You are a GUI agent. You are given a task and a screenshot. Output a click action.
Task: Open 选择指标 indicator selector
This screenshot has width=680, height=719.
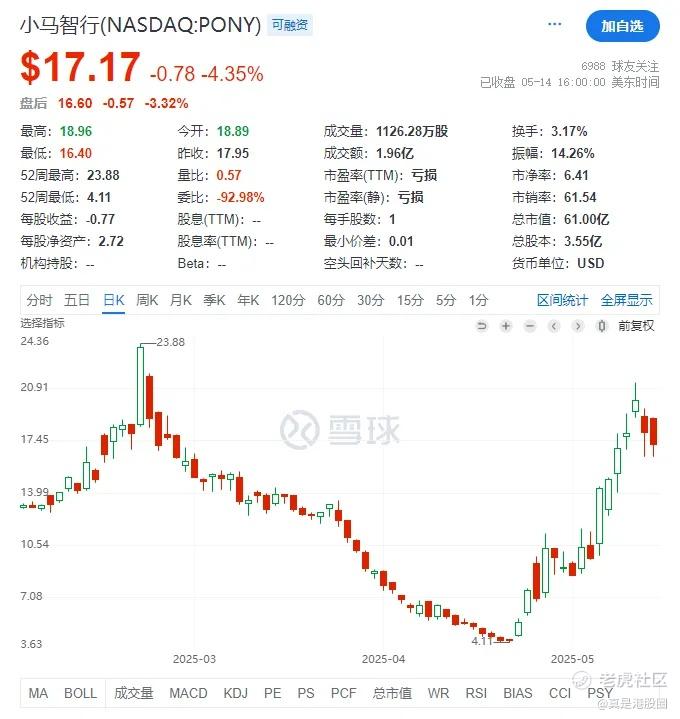click(x=43, y=323)
